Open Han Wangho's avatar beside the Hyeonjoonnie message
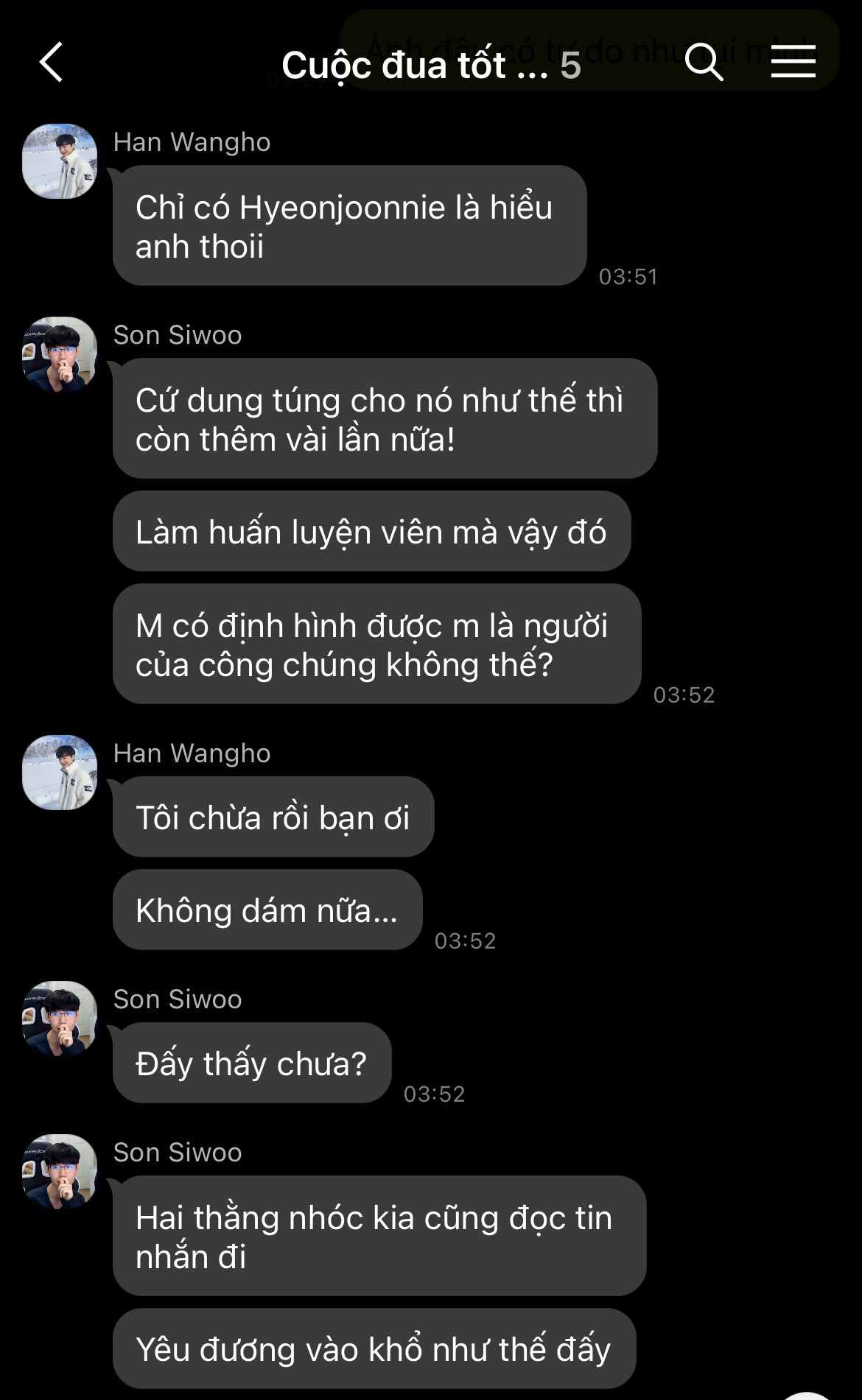Image resolution: width=862 pixels, height=1400 pixels. coord(60,161)
